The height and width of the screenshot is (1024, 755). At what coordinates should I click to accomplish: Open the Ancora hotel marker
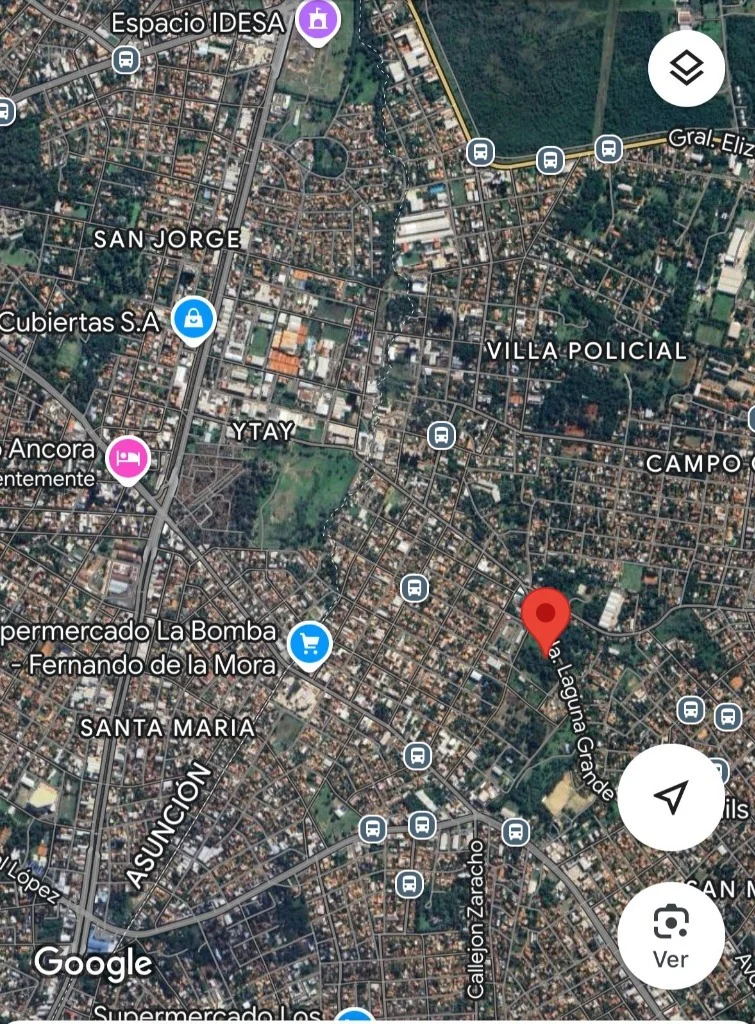[x=129, y=460]
